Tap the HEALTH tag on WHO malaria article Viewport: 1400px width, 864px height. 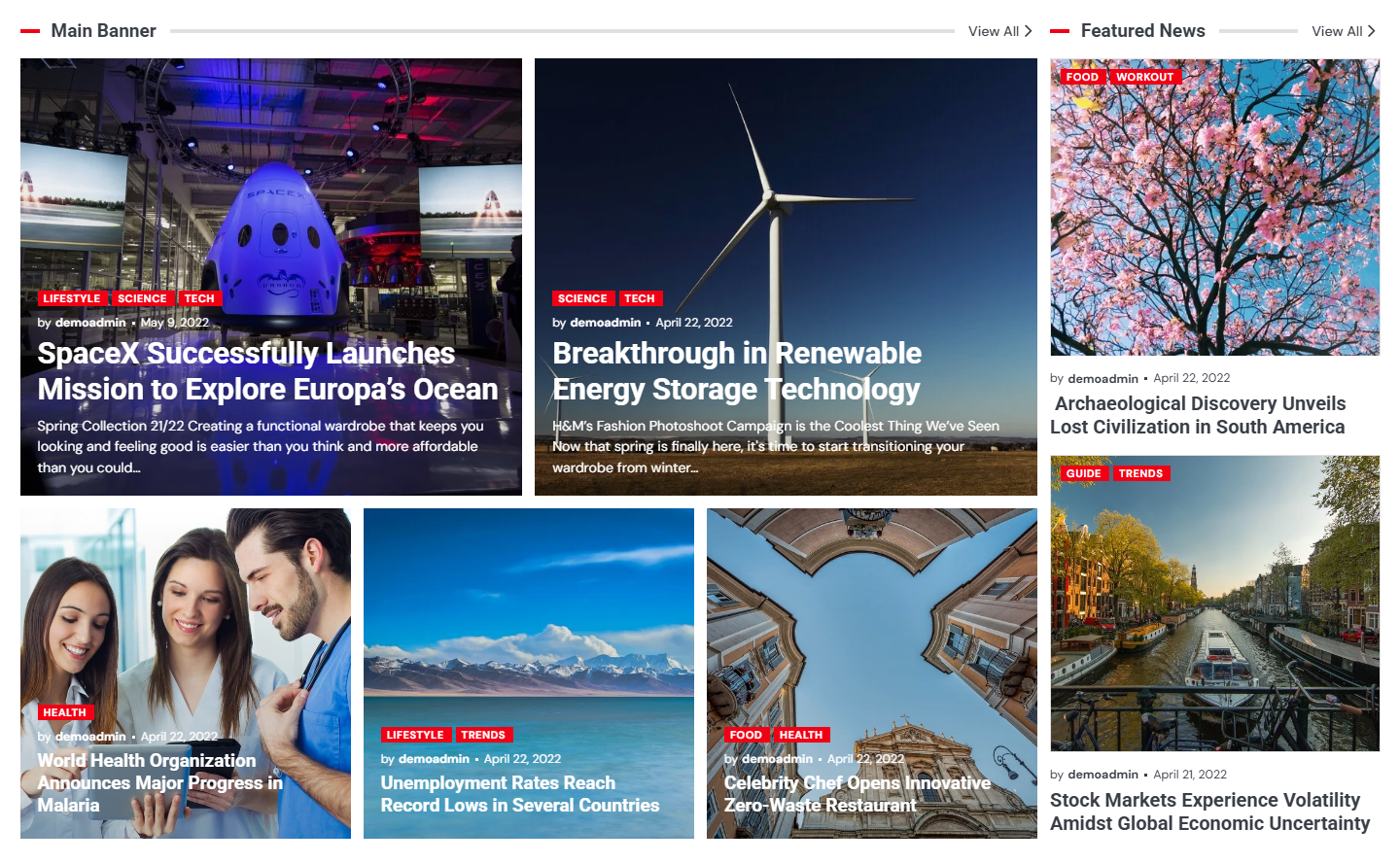tap(64, 712)
